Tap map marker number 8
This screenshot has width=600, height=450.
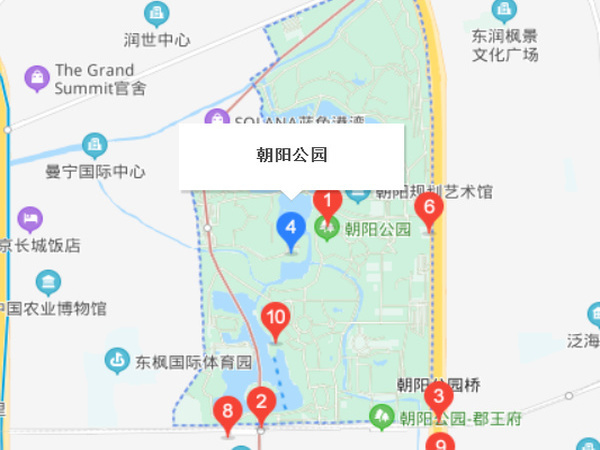[x=228, y=412]
